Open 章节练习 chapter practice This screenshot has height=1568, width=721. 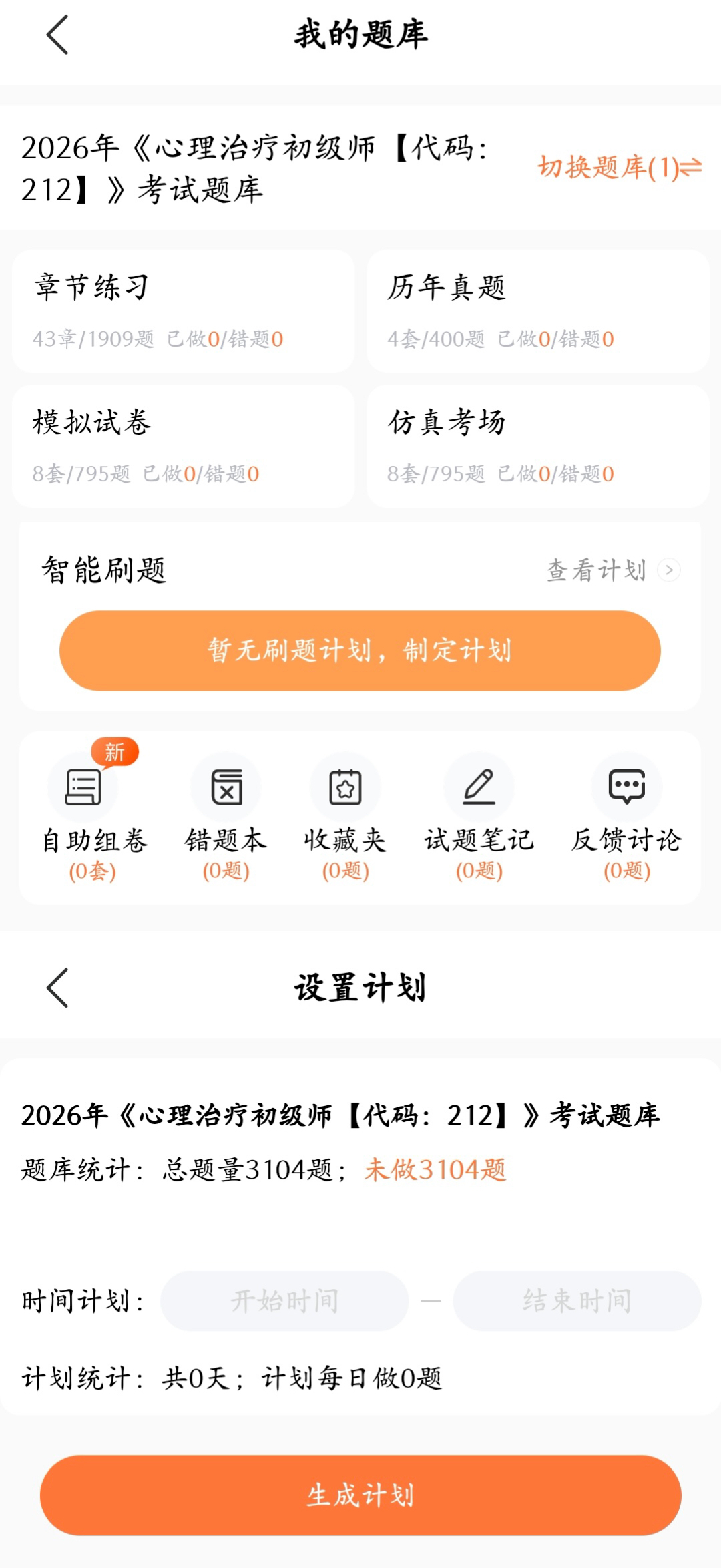(x=183, y=311)
